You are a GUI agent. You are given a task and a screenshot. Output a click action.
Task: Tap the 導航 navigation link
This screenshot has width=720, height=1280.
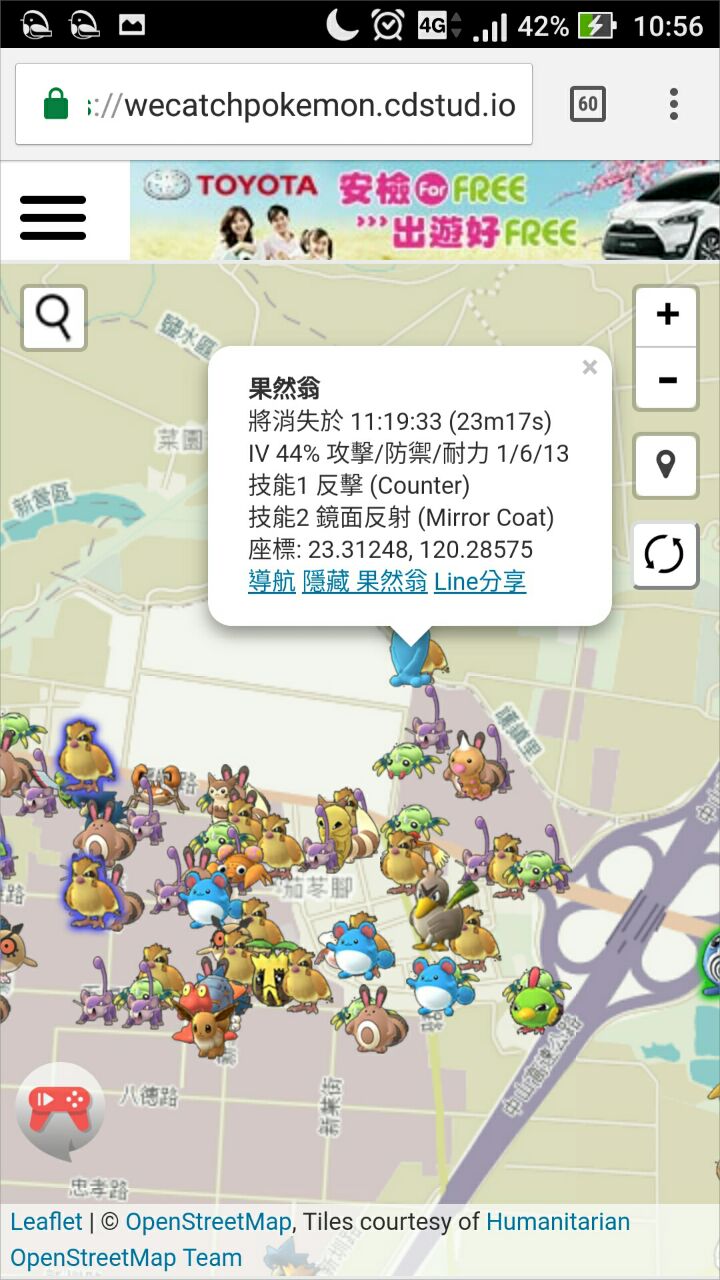(272, 581)
